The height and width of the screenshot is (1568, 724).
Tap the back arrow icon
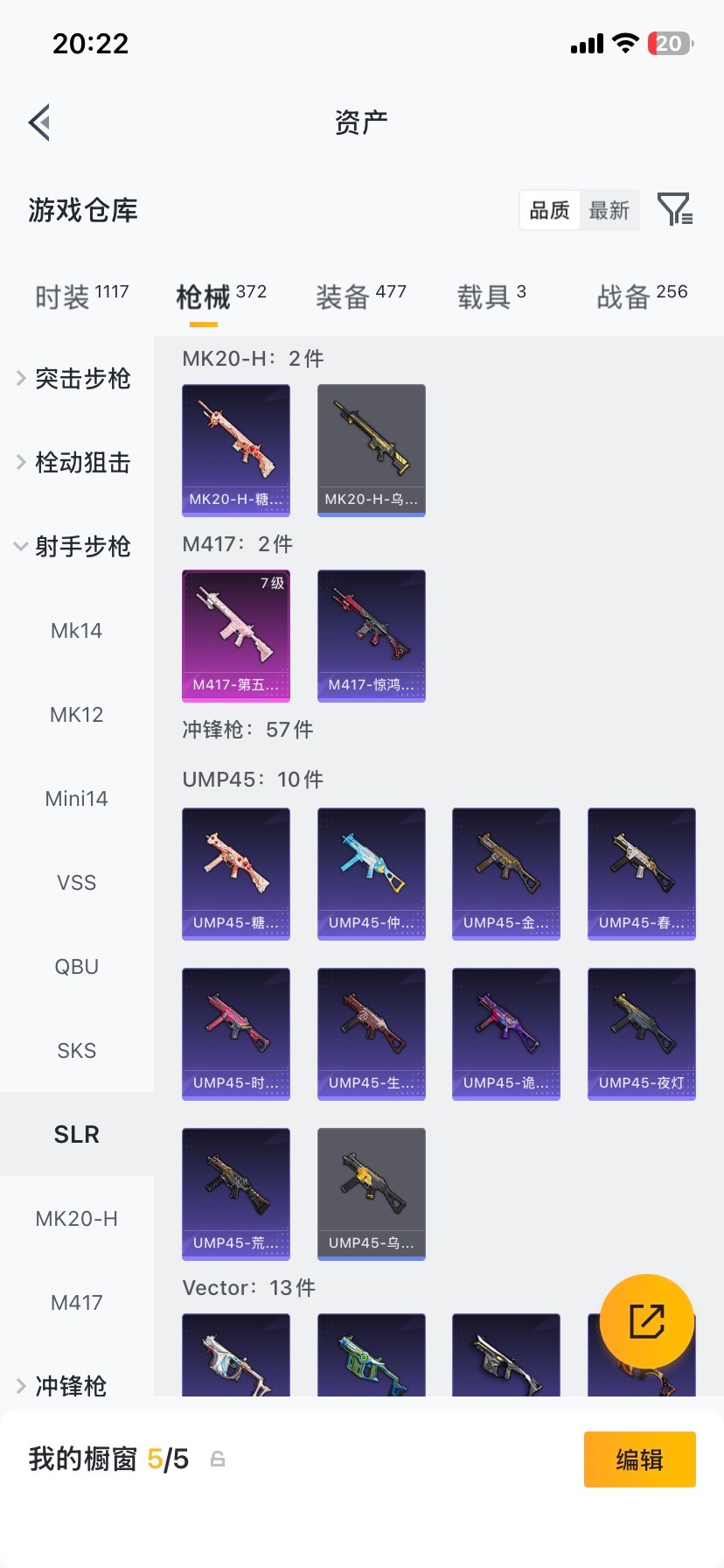(x=38, y=122)
